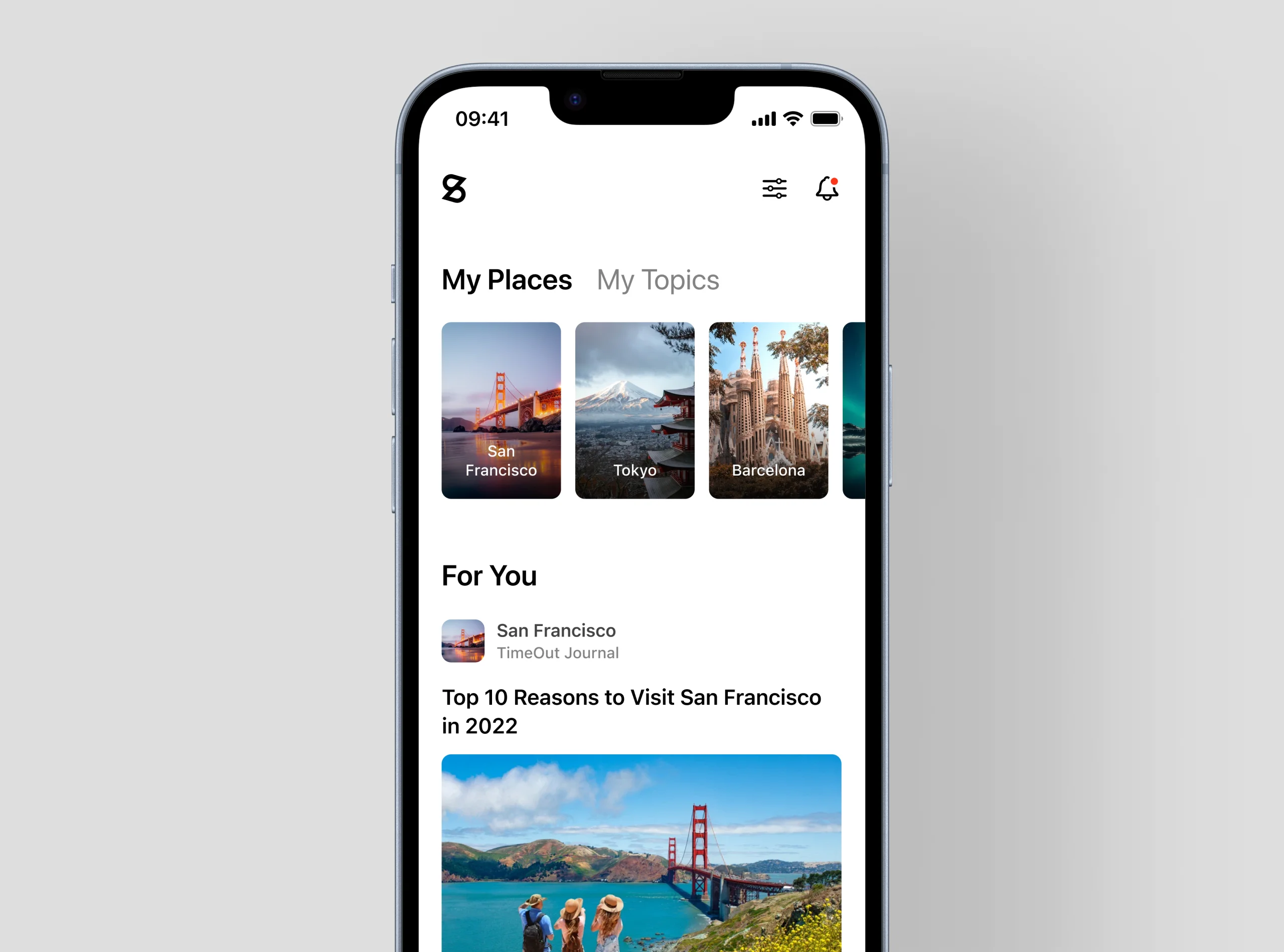Open the Tokyo place card
This screenshot has height=952, width=1284.
pos(634,410)
